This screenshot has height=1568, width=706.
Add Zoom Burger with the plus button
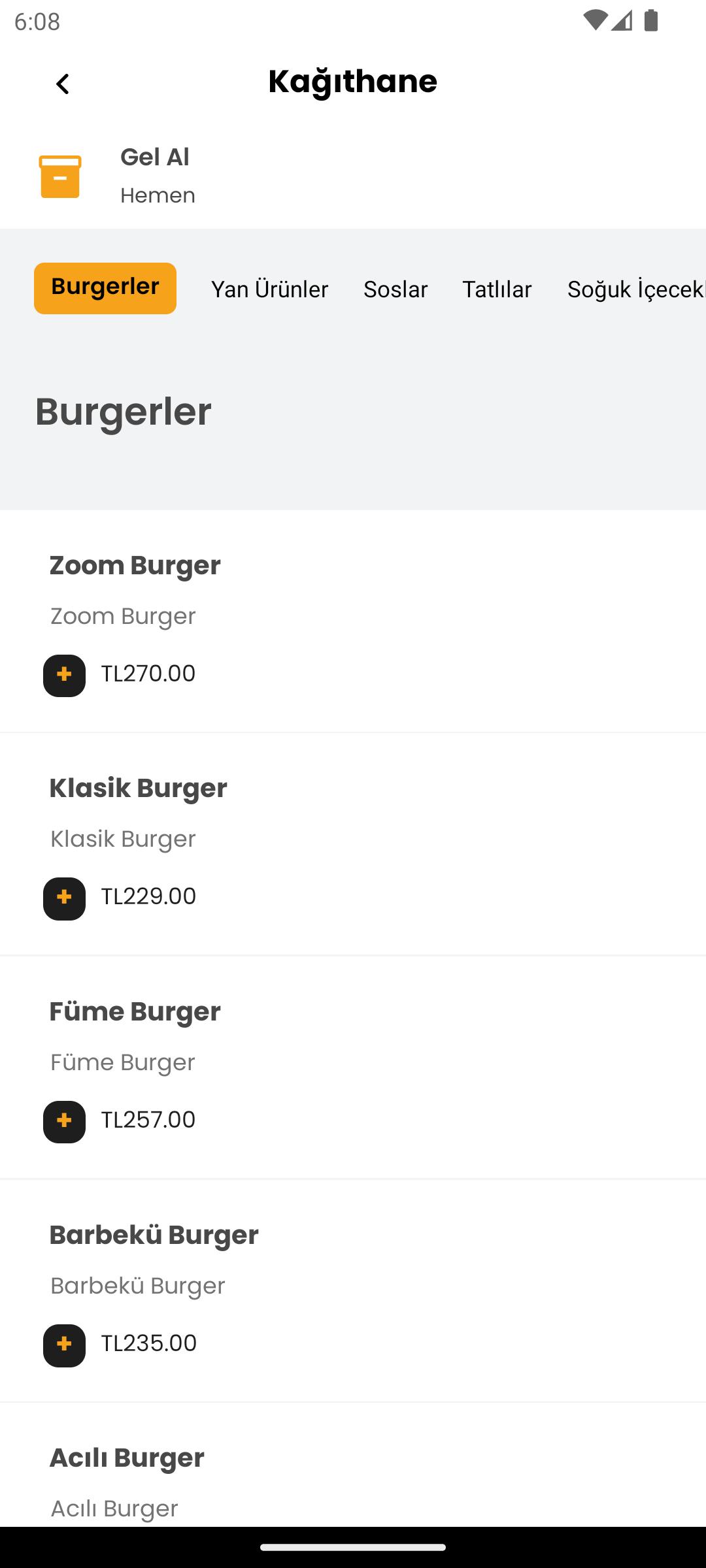(x=64, y=676)
